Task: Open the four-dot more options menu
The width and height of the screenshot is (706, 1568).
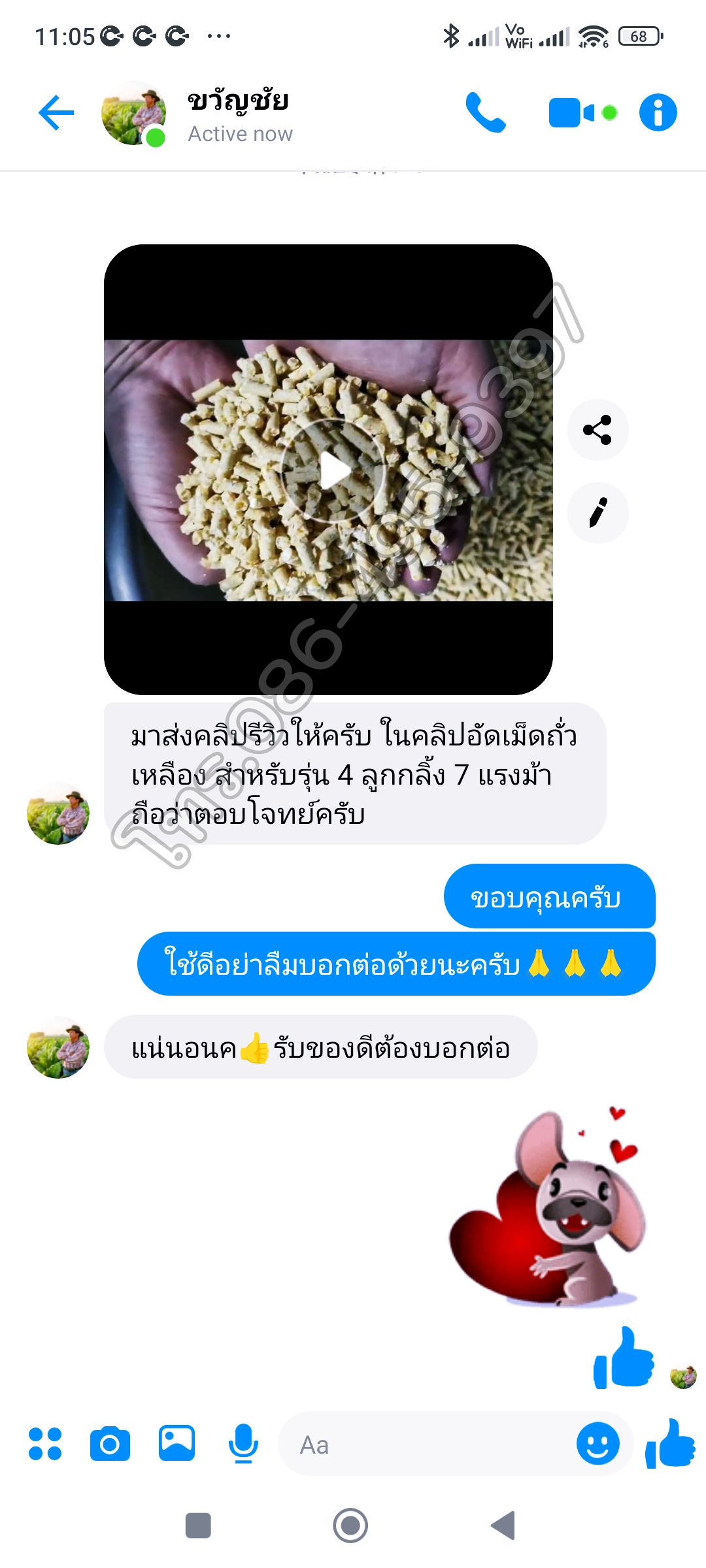Action: coord(45,1444)
